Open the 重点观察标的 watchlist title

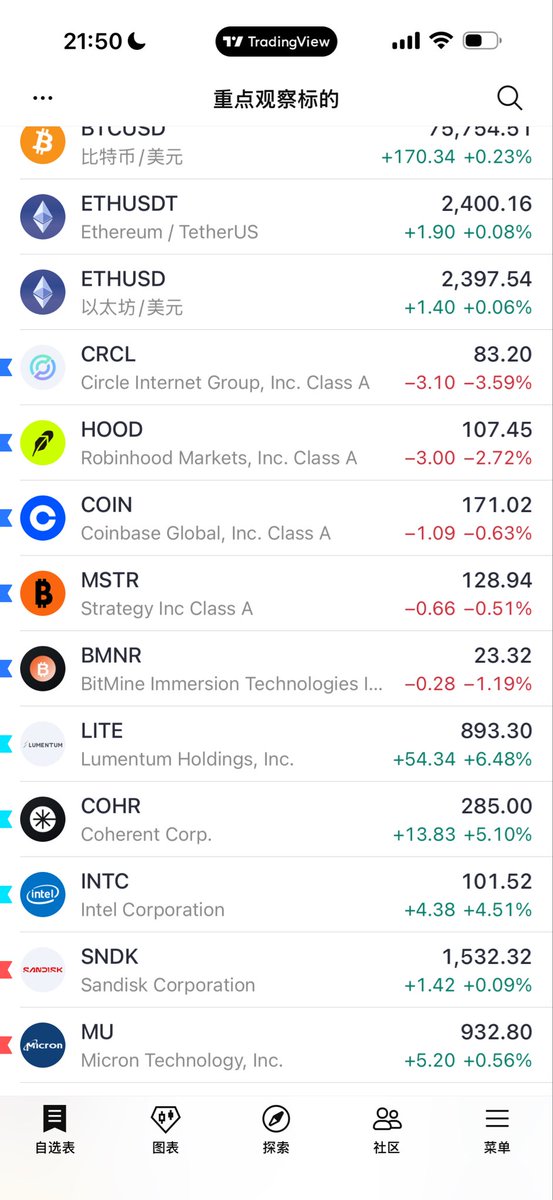276,99
